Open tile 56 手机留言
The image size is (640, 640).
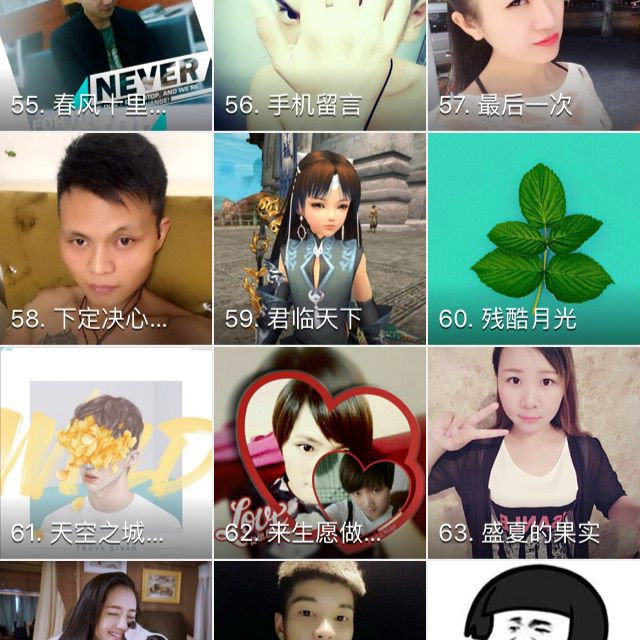click(x=320, y=65)
